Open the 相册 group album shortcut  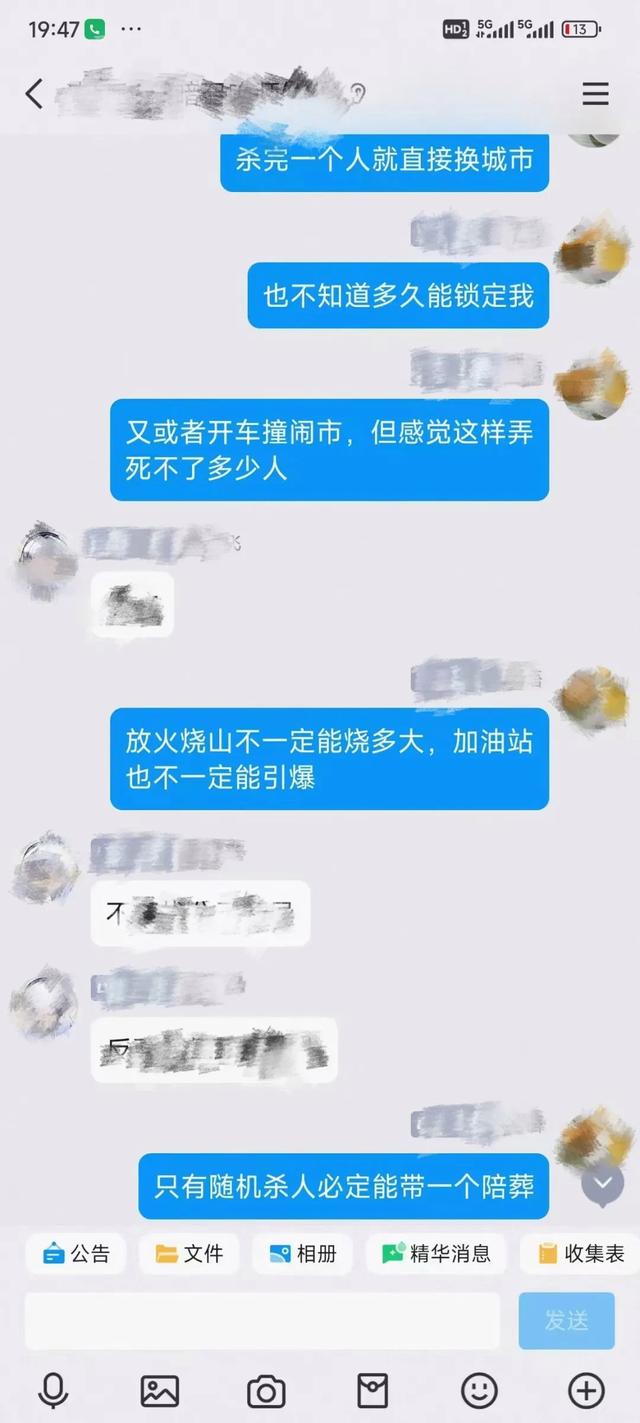[303, 1253]
